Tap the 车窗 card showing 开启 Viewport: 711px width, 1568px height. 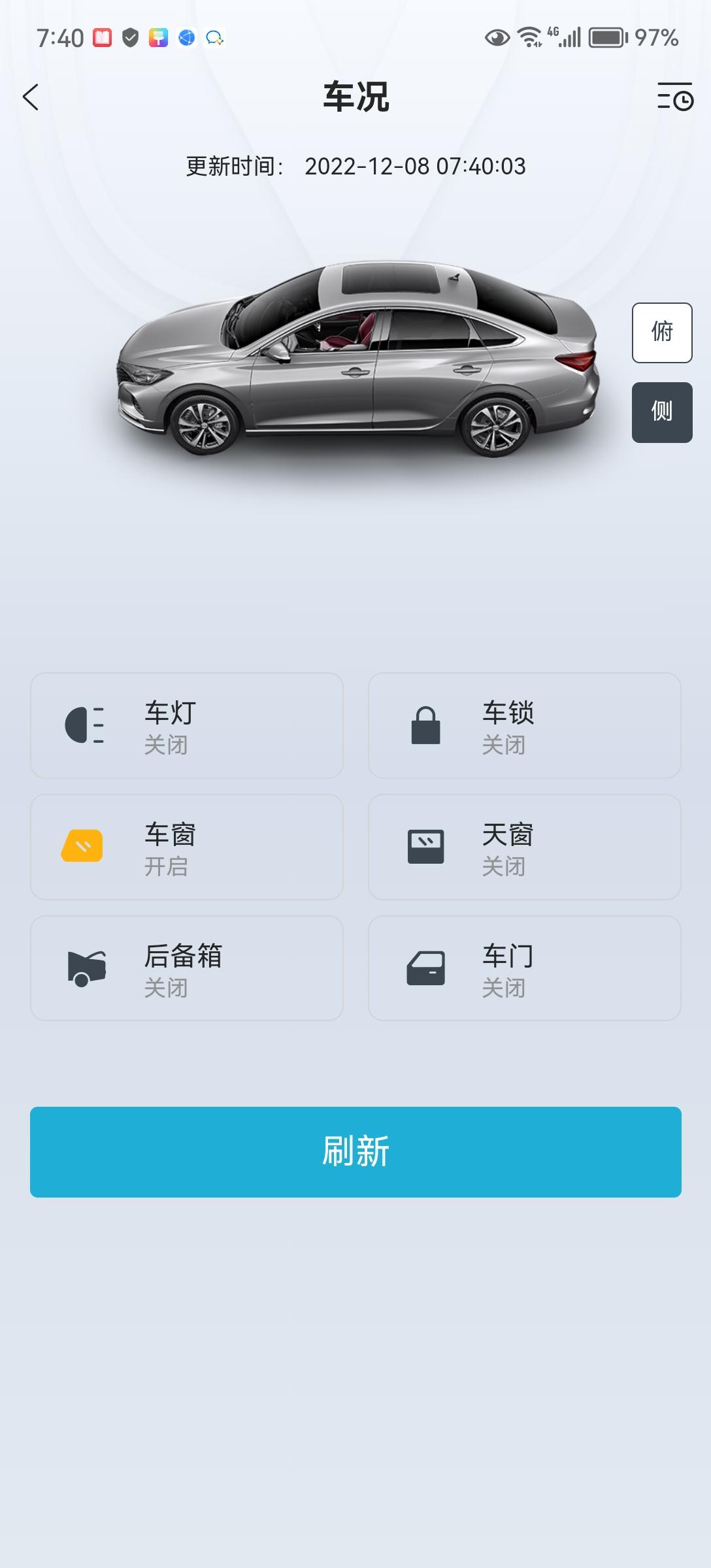(x=187, y=847)
